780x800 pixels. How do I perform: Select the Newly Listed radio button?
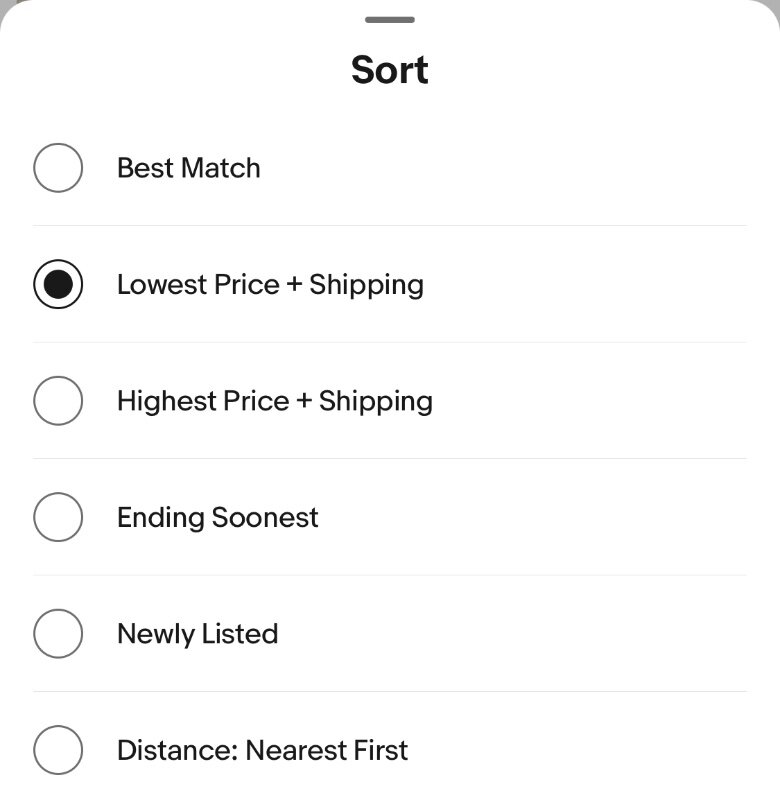[58, 633]
